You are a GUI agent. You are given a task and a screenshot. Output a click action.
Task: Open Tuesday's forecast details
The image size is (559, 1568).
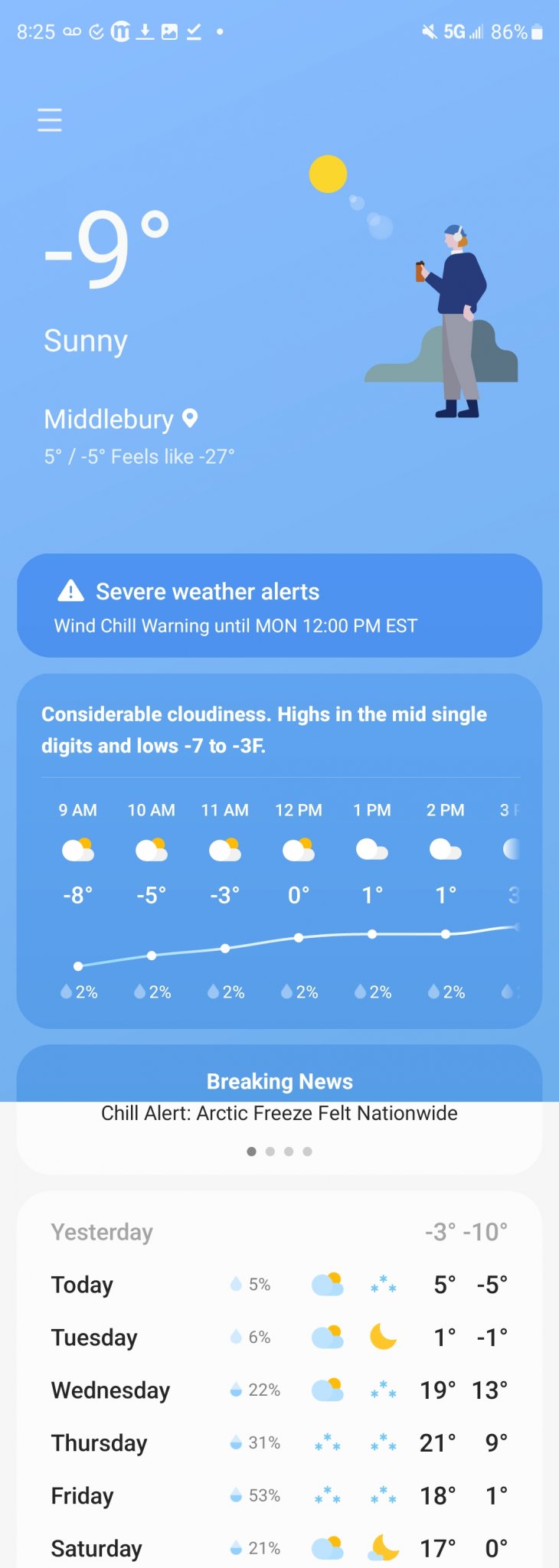(x=279, y=1338)
